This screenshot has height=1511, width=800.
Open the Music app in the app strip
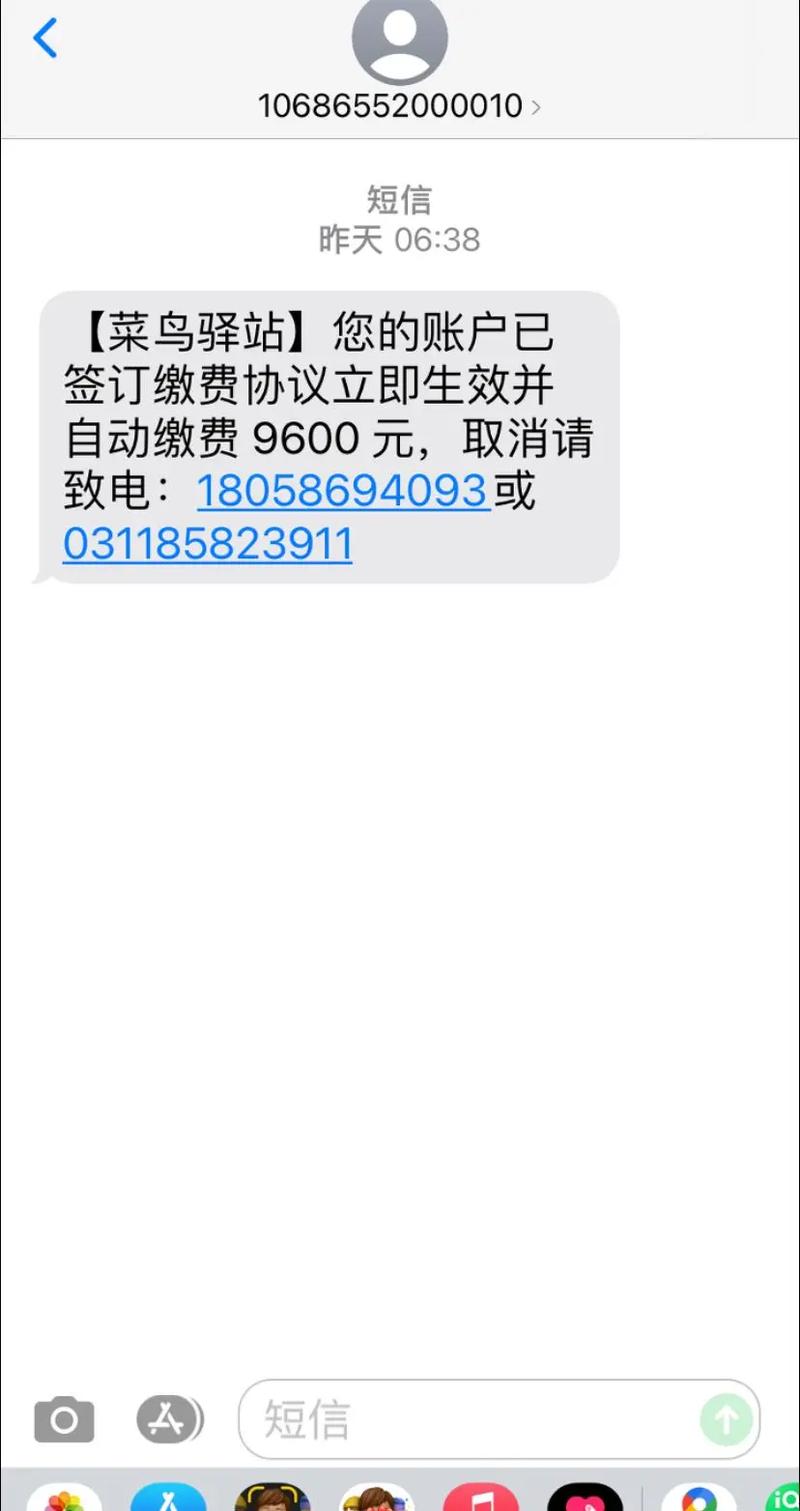[480, 1499]
